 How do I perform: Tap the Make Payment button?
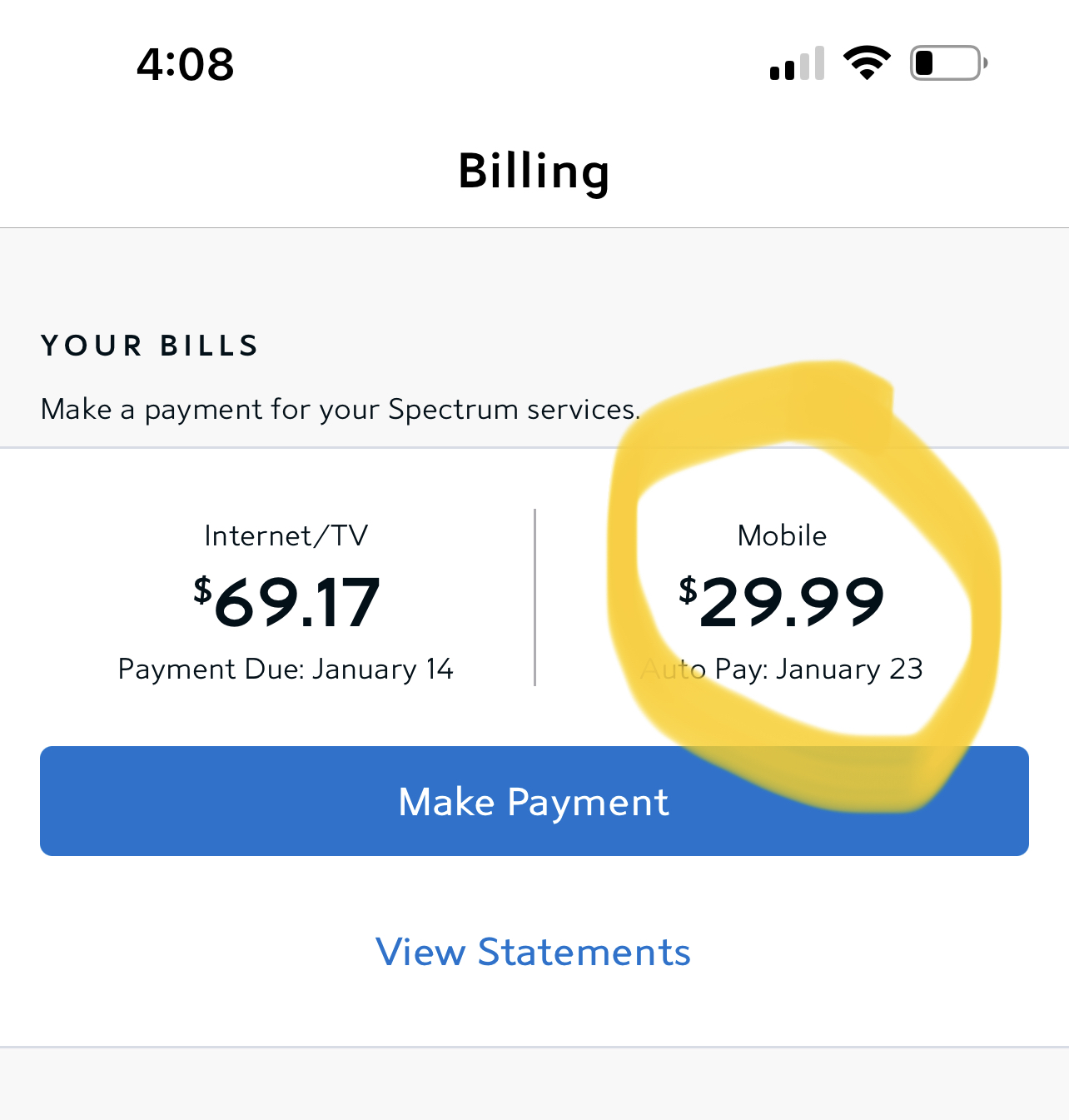tap(534, 801)
